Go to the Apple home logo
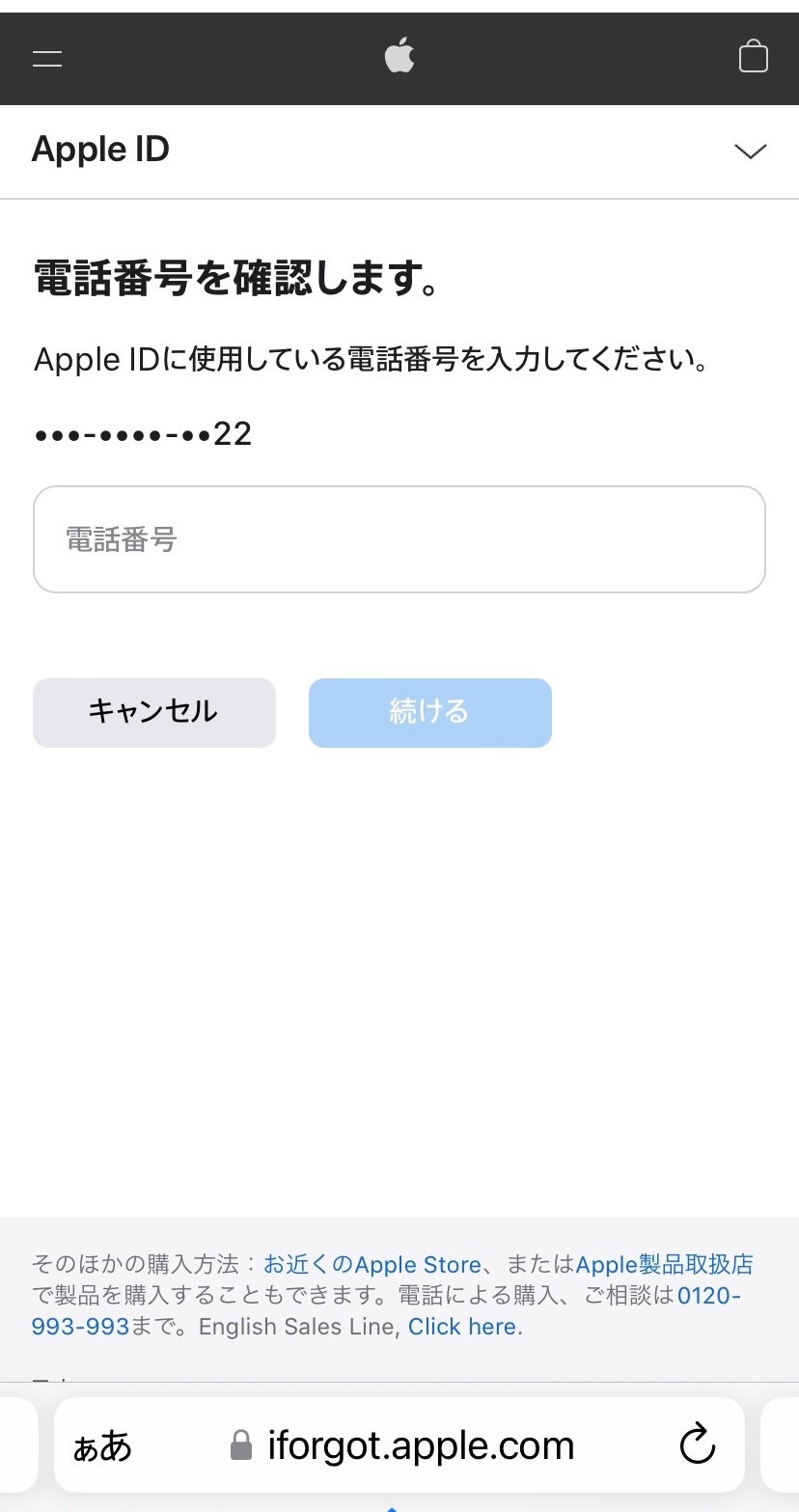The width and height of the screenshot is (799, 1512). point(399,58)
